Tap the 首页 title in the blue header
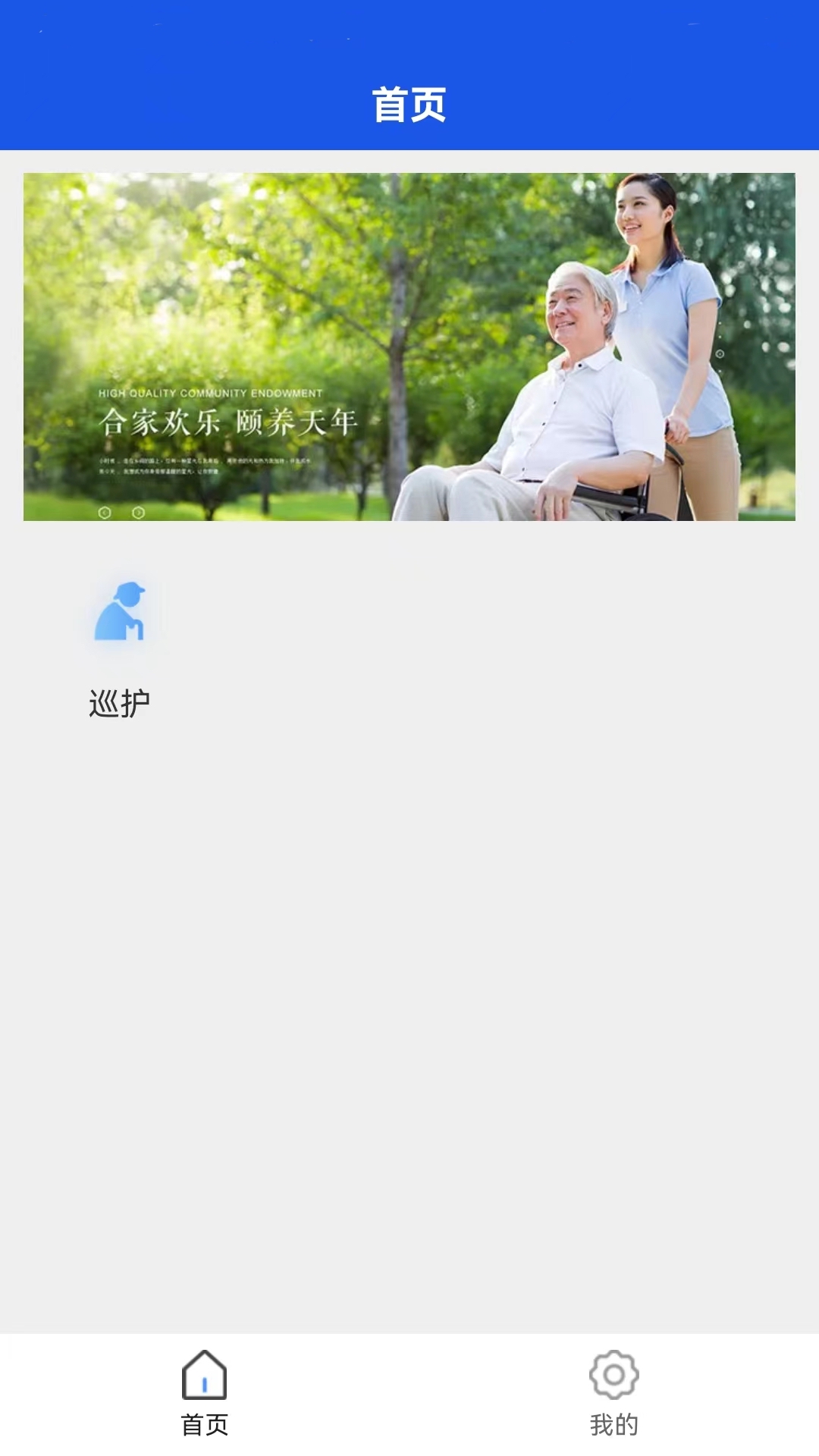Viewport: 819px width, 1456px height. [409, 105]
